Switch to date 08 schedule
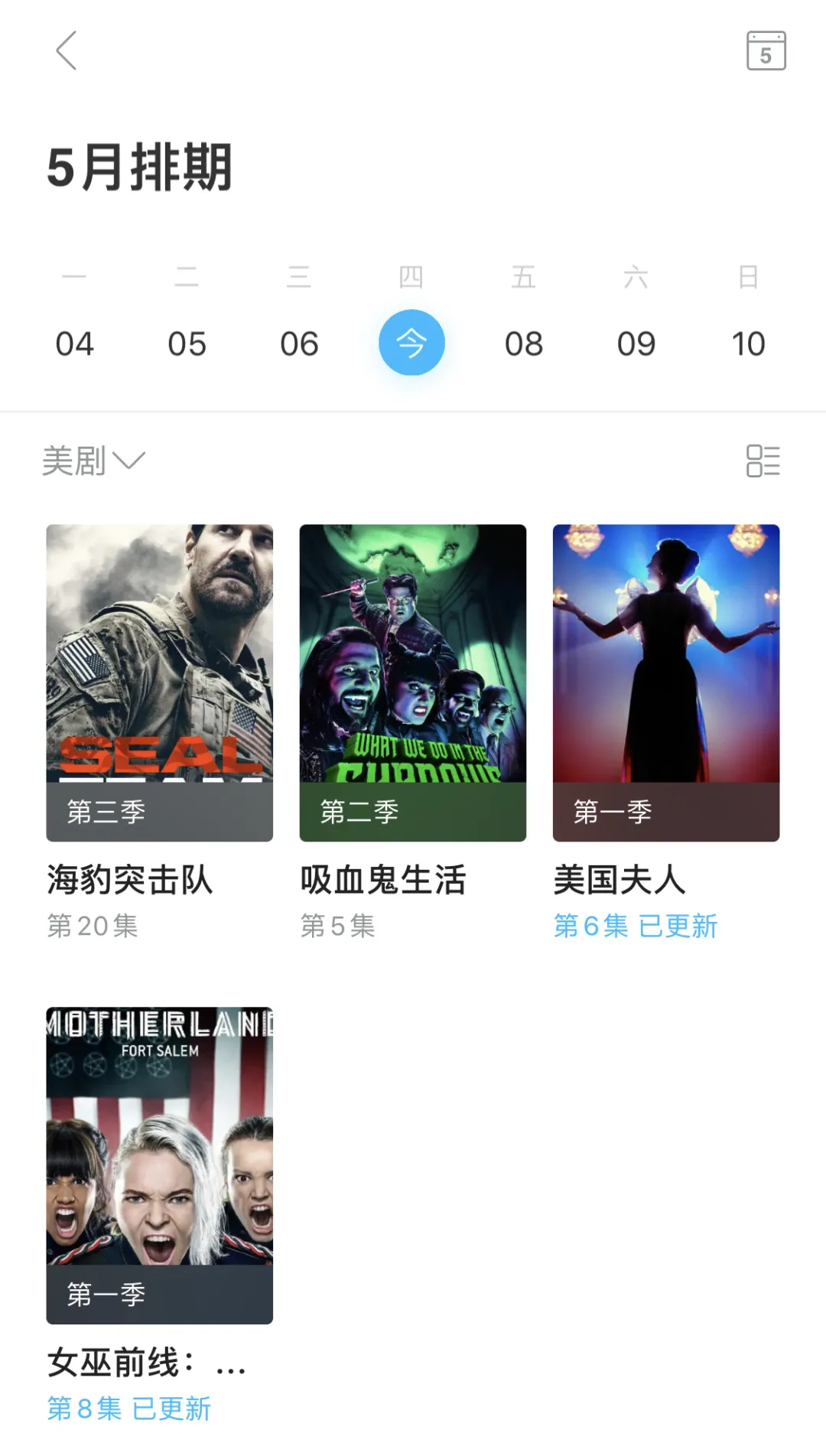The image size is (826, 1456). [x=524, y=344]
